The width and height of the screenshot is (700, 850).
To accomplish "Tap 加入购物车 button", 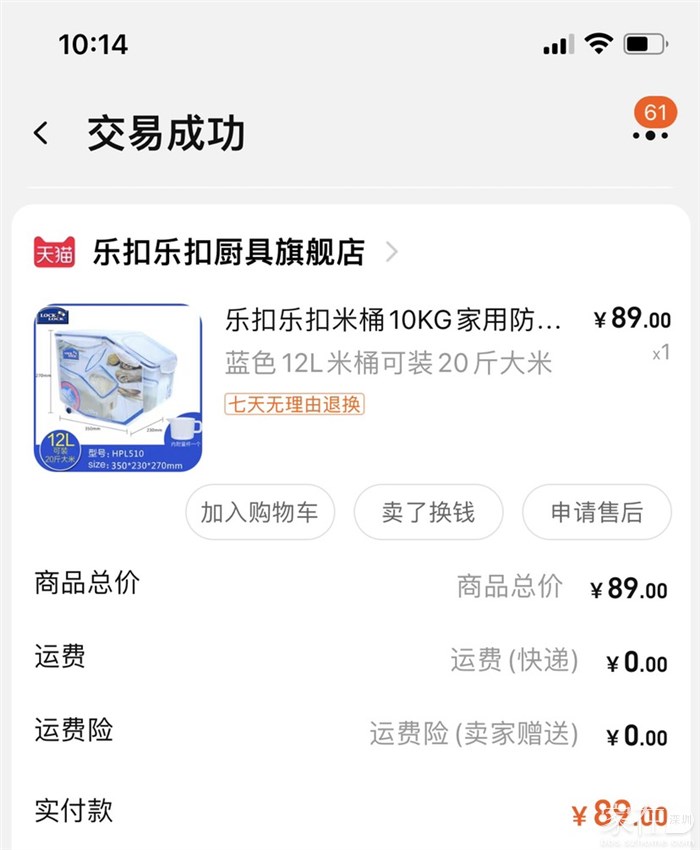I will [x=259, y=512].
